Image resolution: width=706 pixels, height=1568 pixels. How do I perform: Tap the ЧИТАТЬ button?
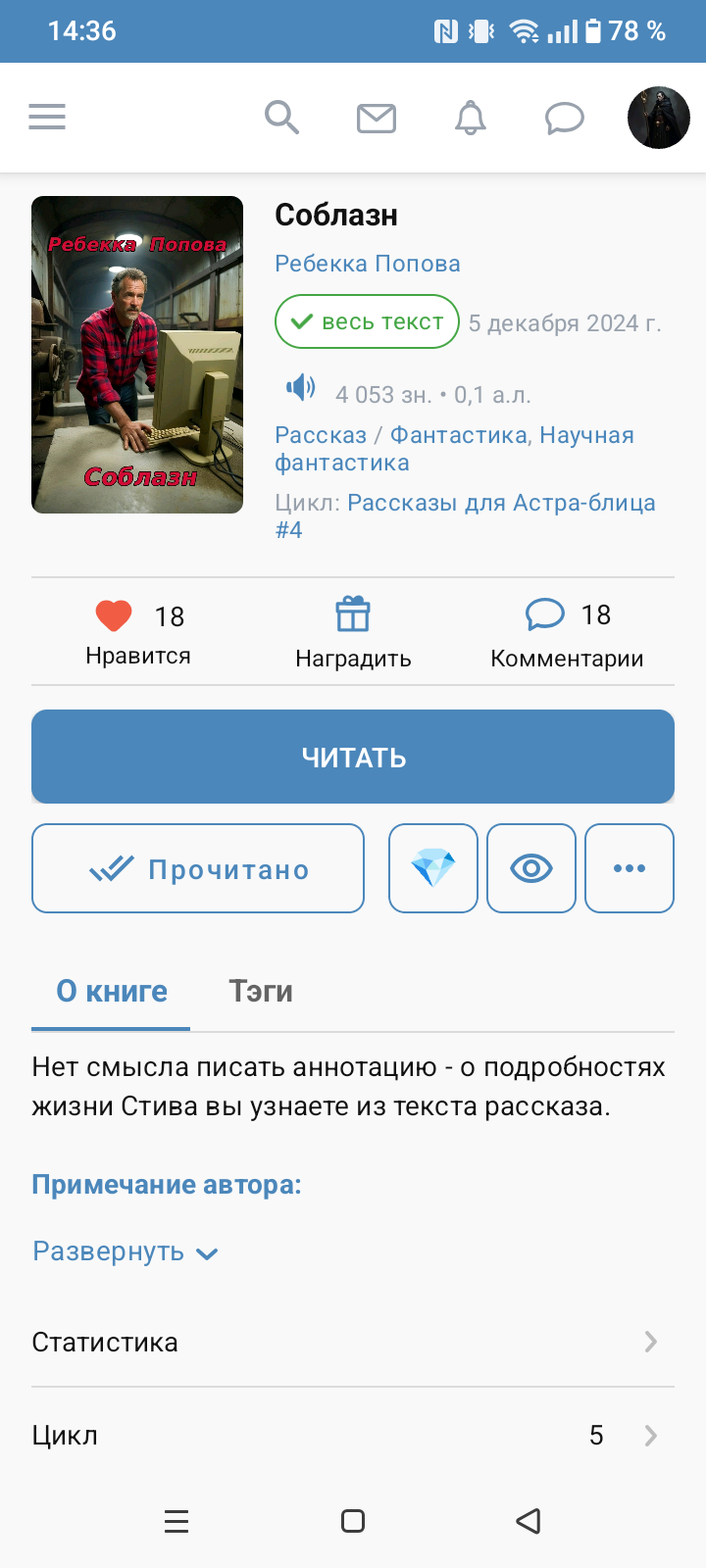353,757
